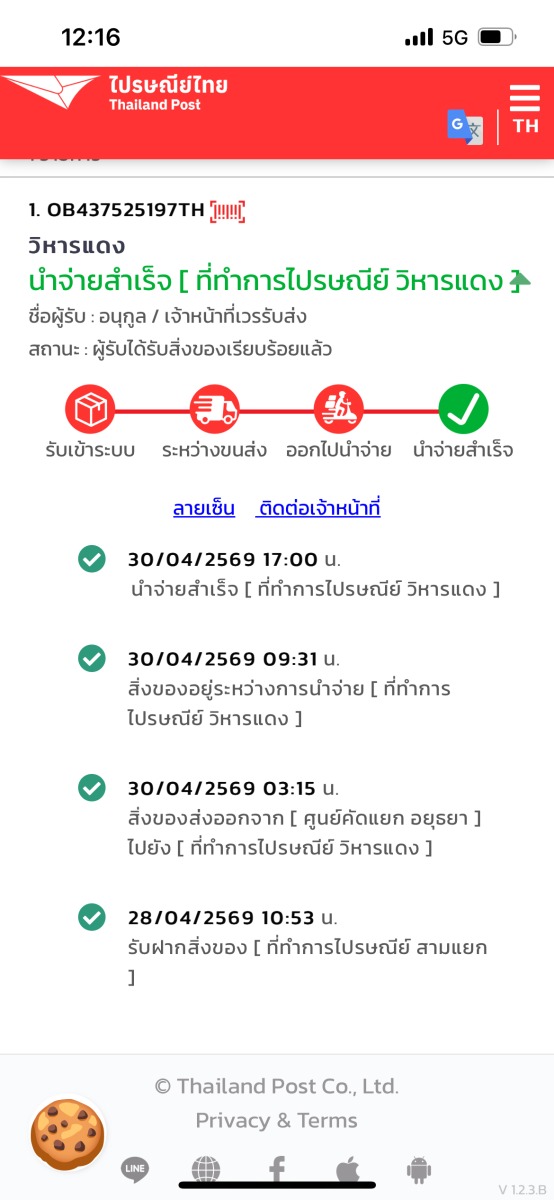Tap the Google Translate icon
Image resolution: width=554 pixels, height=1200 pixels.
pyautogui.click(x=465, y=127)
